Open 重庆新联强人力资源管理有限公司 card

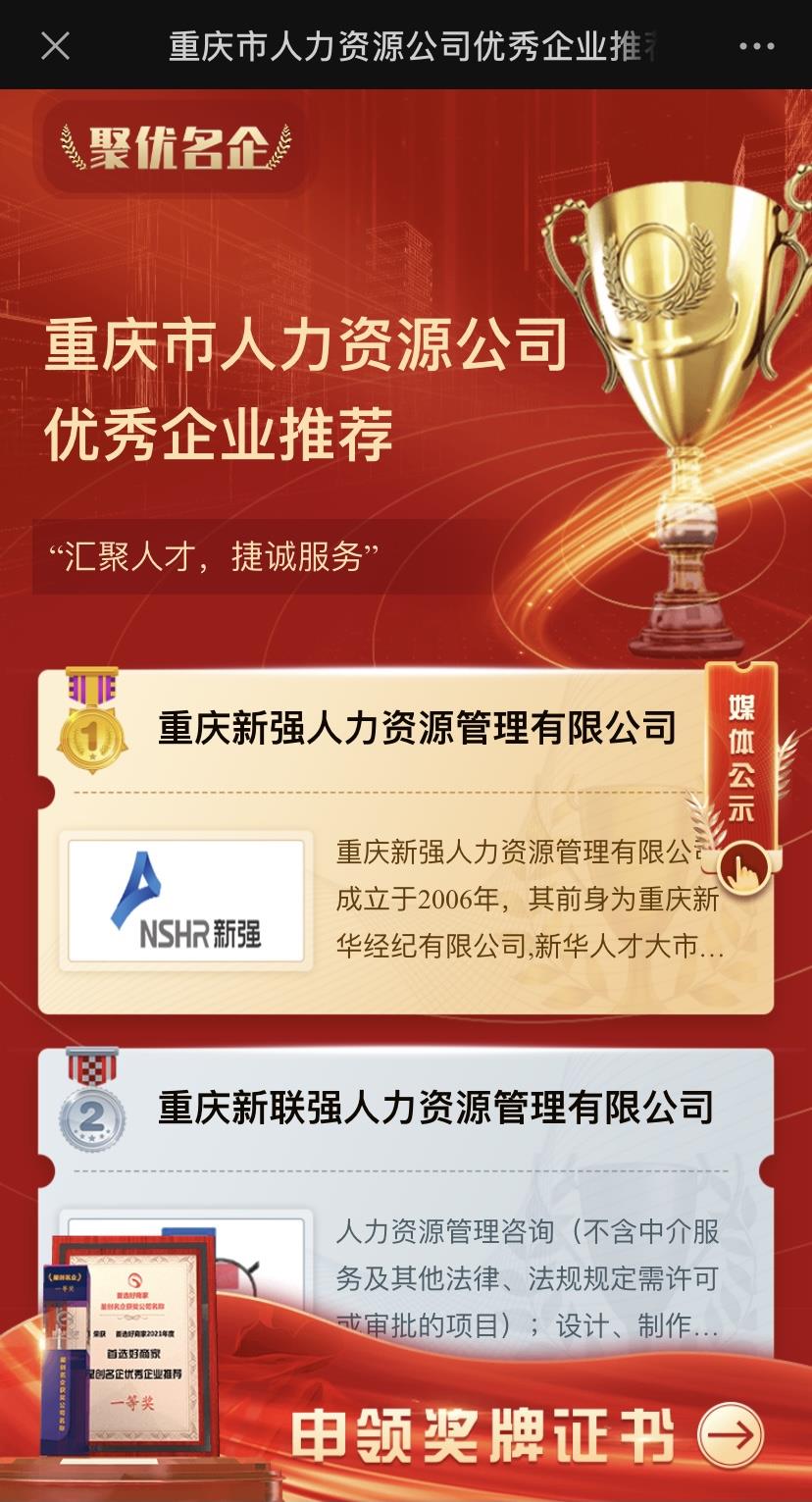coord(435,1108)
